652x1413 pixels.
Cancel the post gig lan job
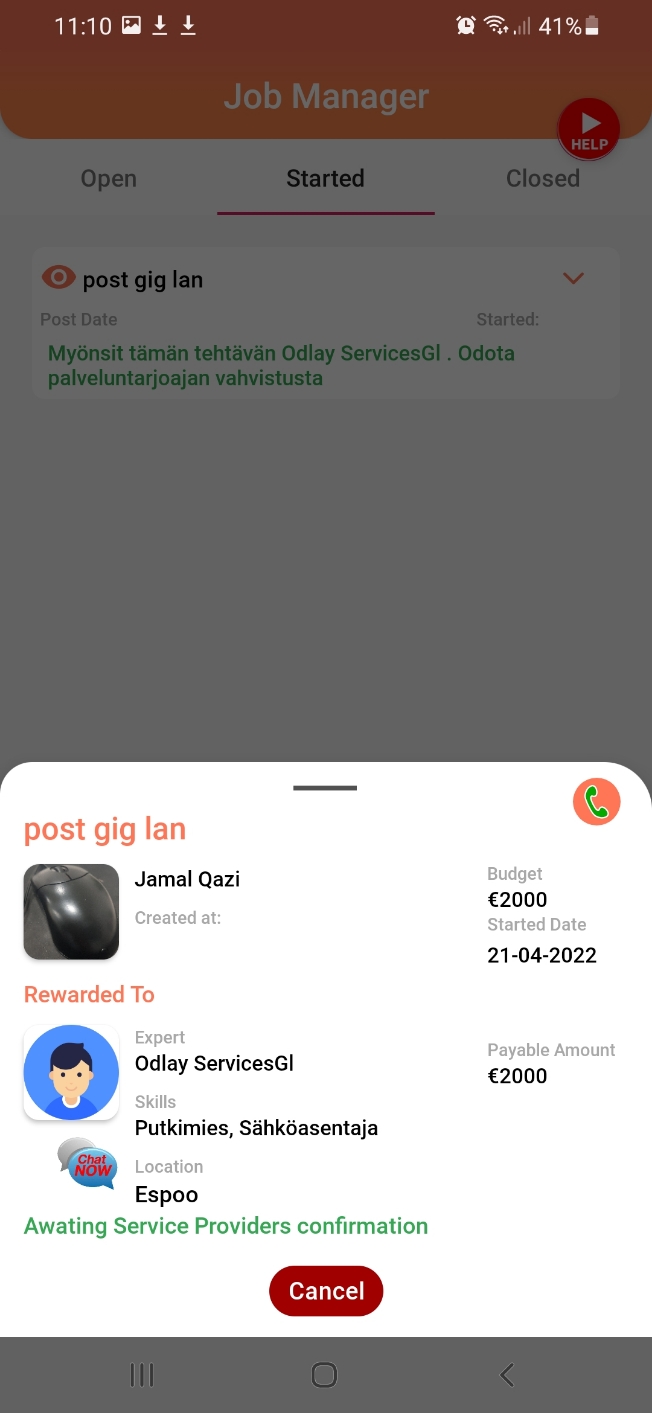(326, 1290)
